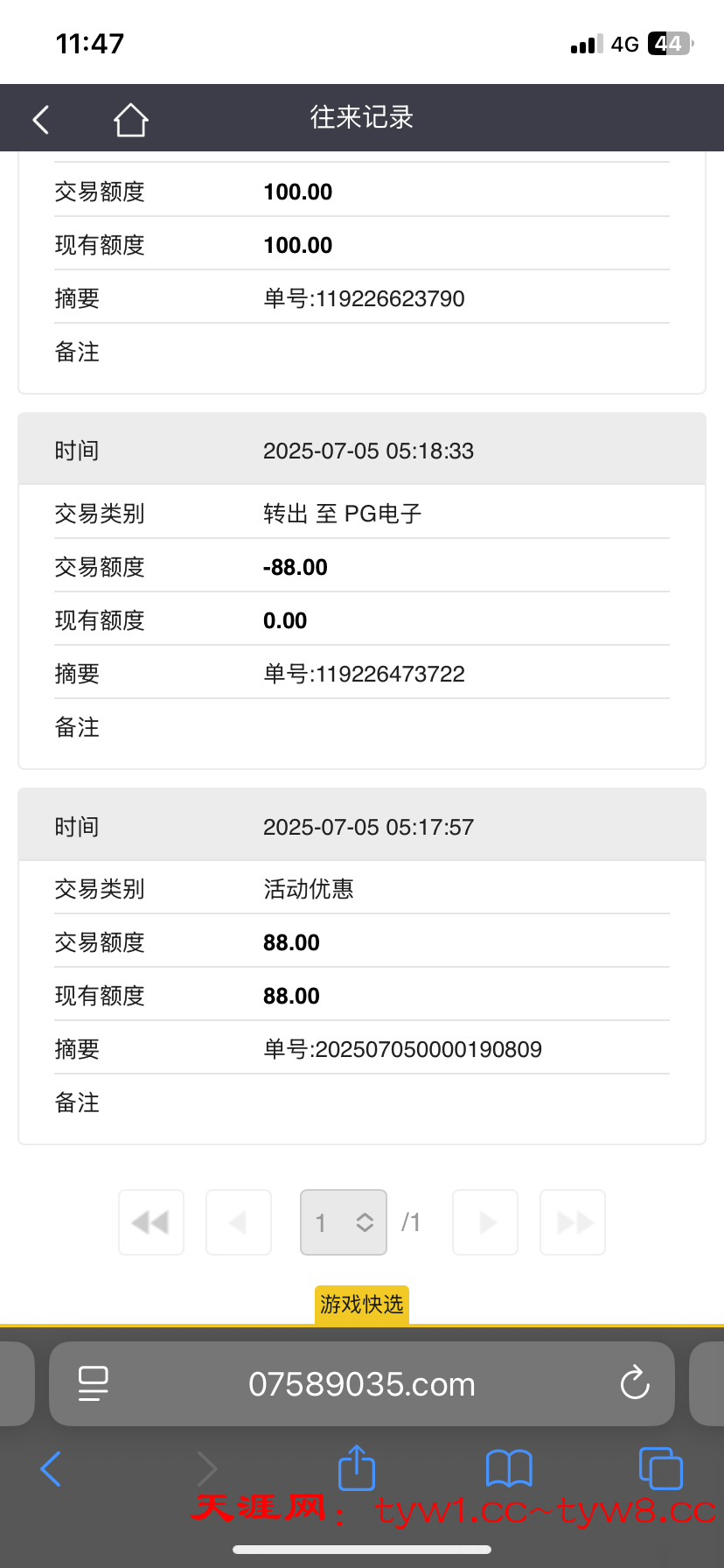Select the 活动优惠 transaction entry

[x=308, y=889]
